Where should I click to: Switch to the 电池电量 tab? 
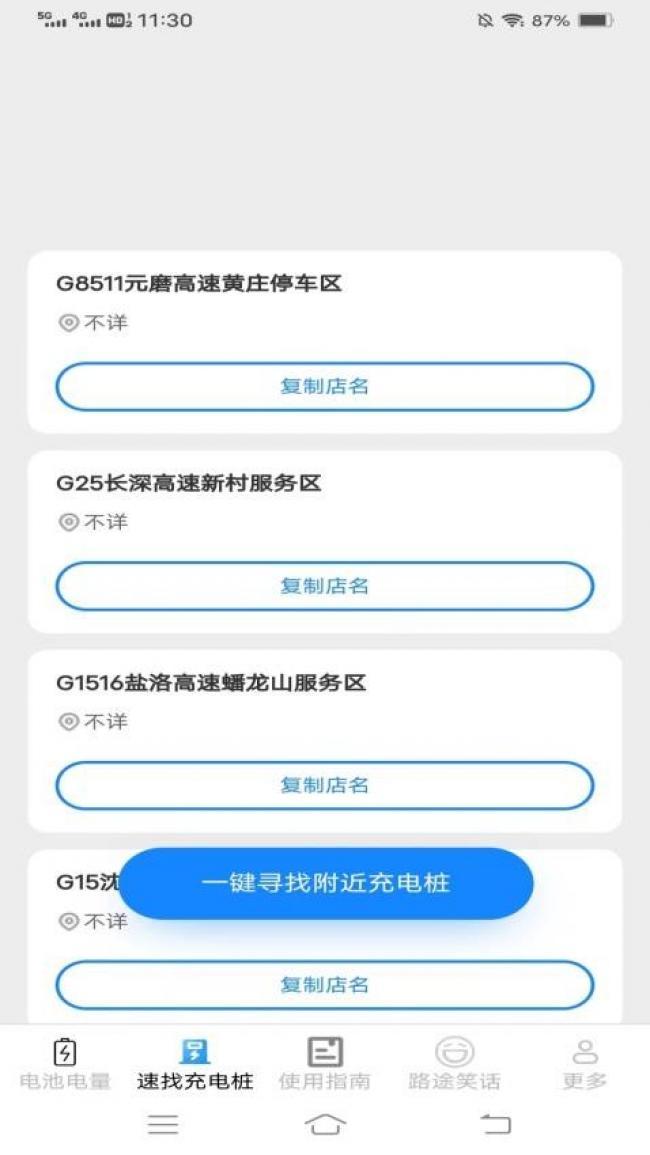(65, 1064)
